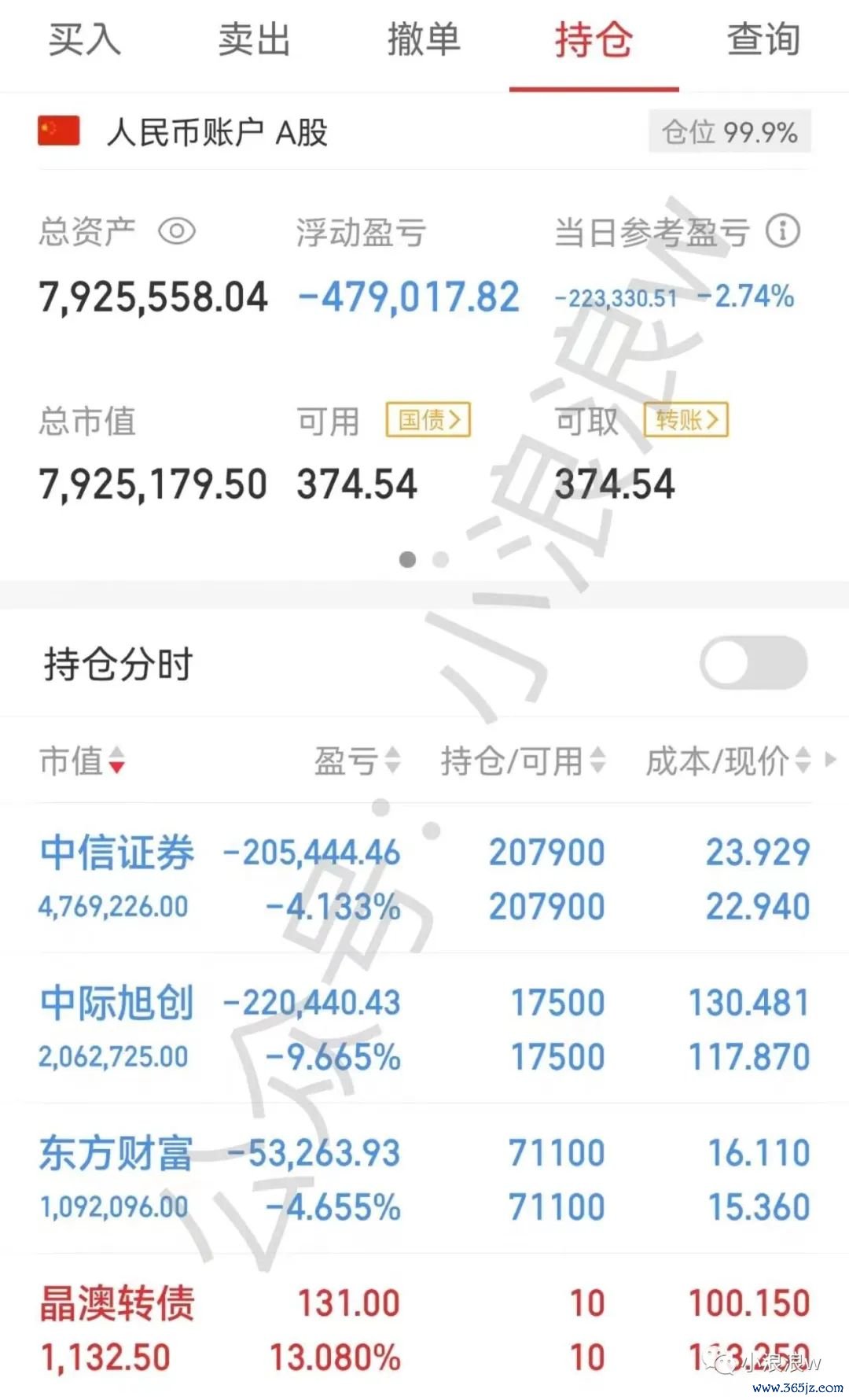
Task: Tap the 人民币账户 A股 account row
Action: click(424, 131)
